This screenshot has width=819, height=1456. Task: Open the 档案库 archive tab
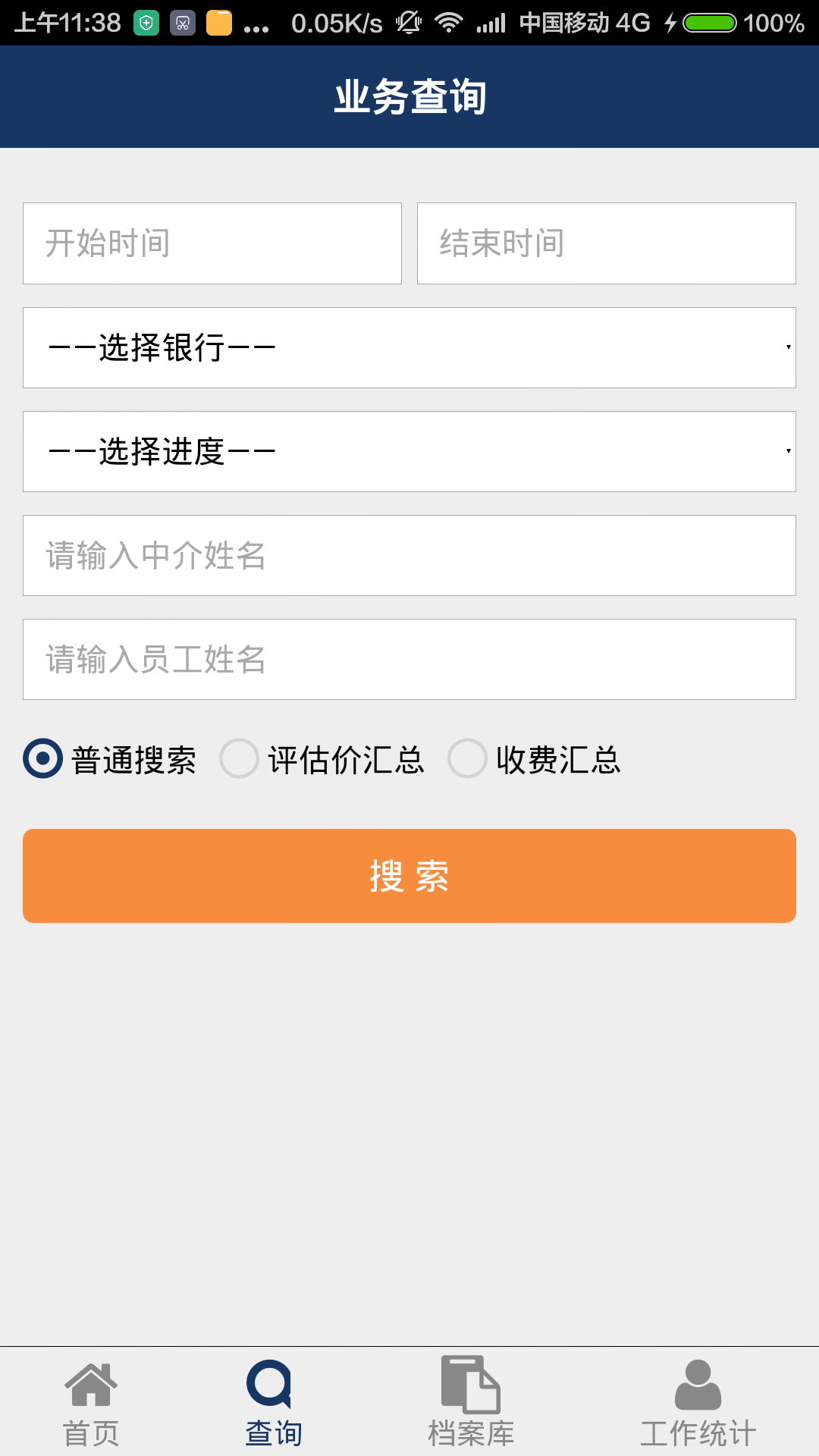(x=471, y=1403)
